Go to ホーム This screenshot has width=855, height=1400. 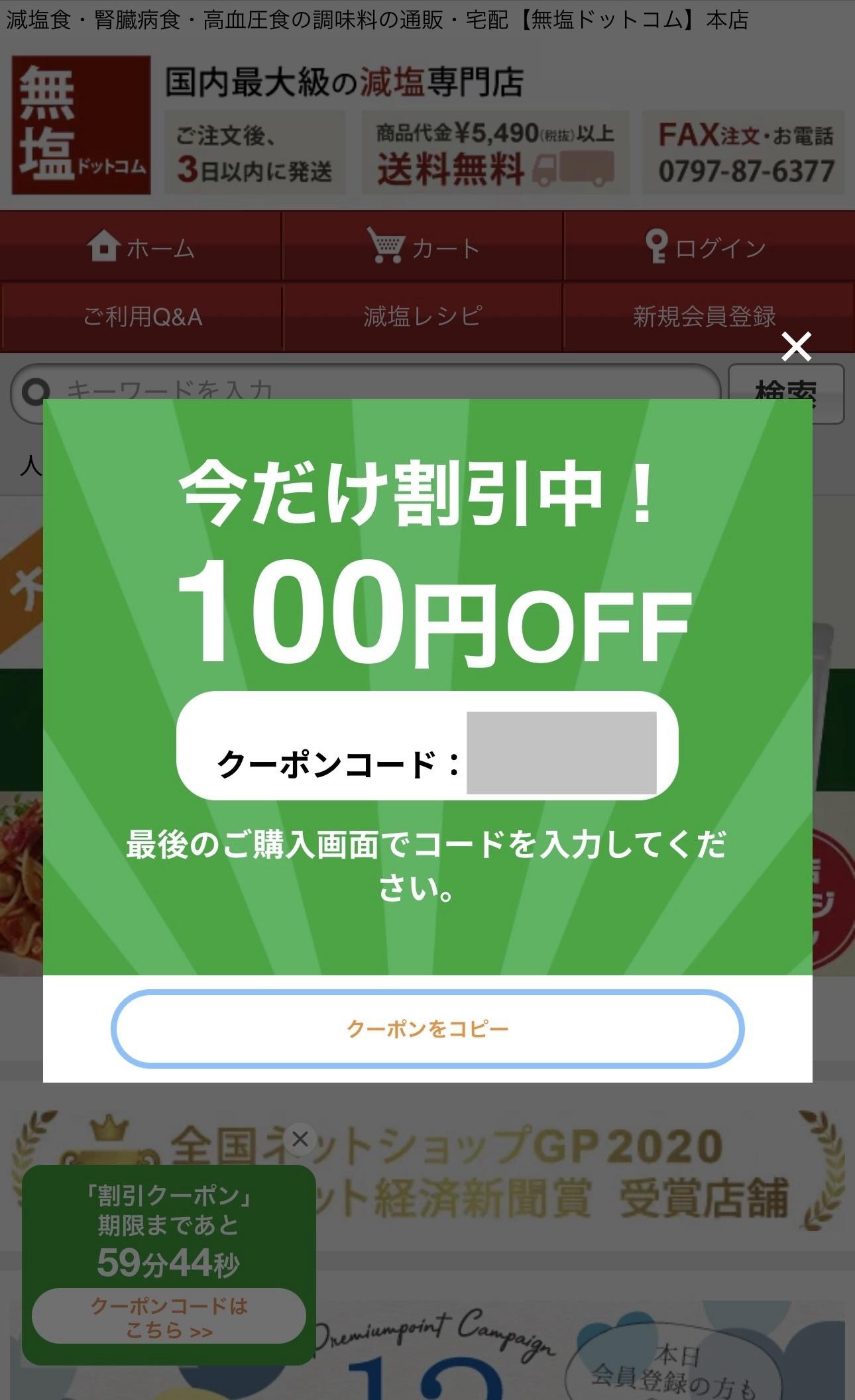point(141,248)
